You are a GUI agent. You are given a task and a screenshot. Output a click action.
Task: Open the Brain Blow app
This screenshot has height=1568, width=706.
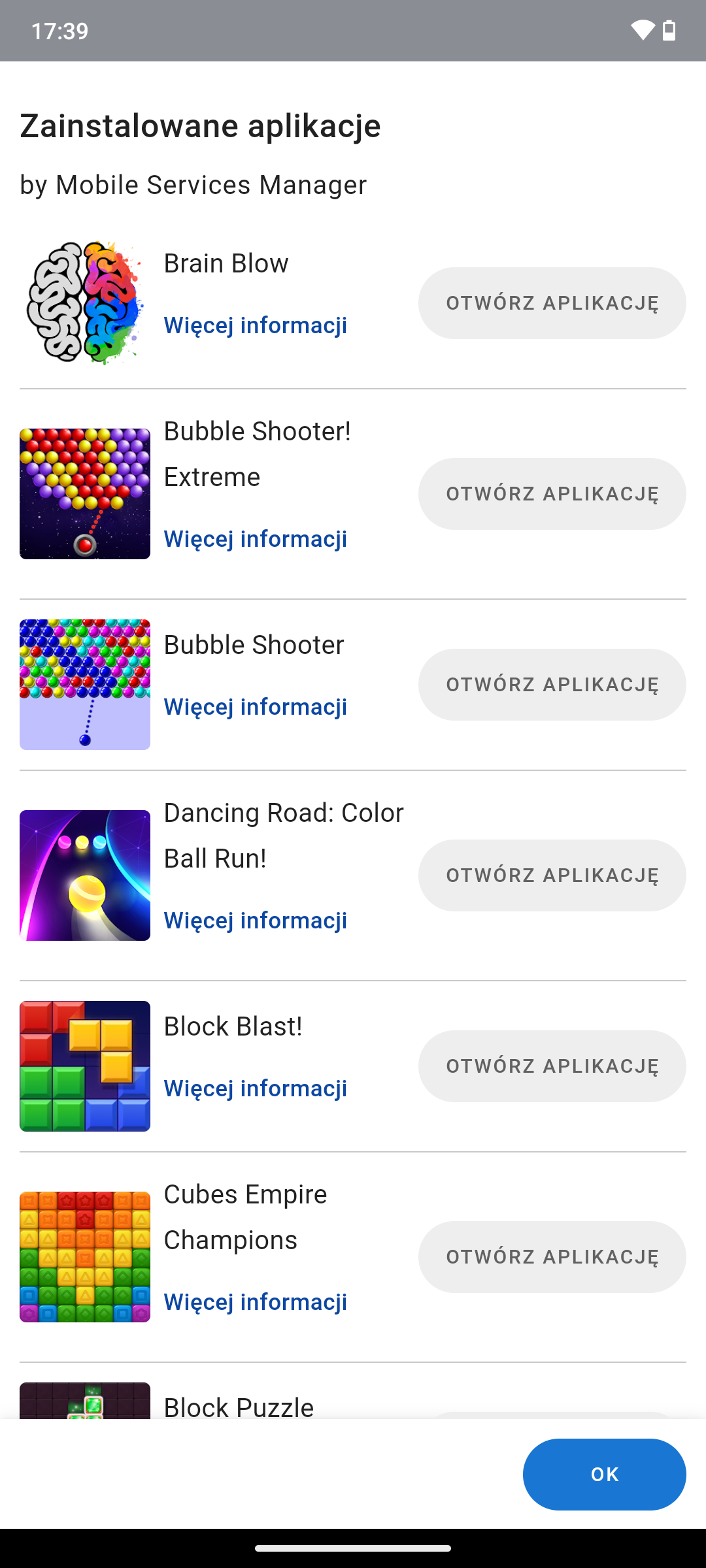(552, 303)
